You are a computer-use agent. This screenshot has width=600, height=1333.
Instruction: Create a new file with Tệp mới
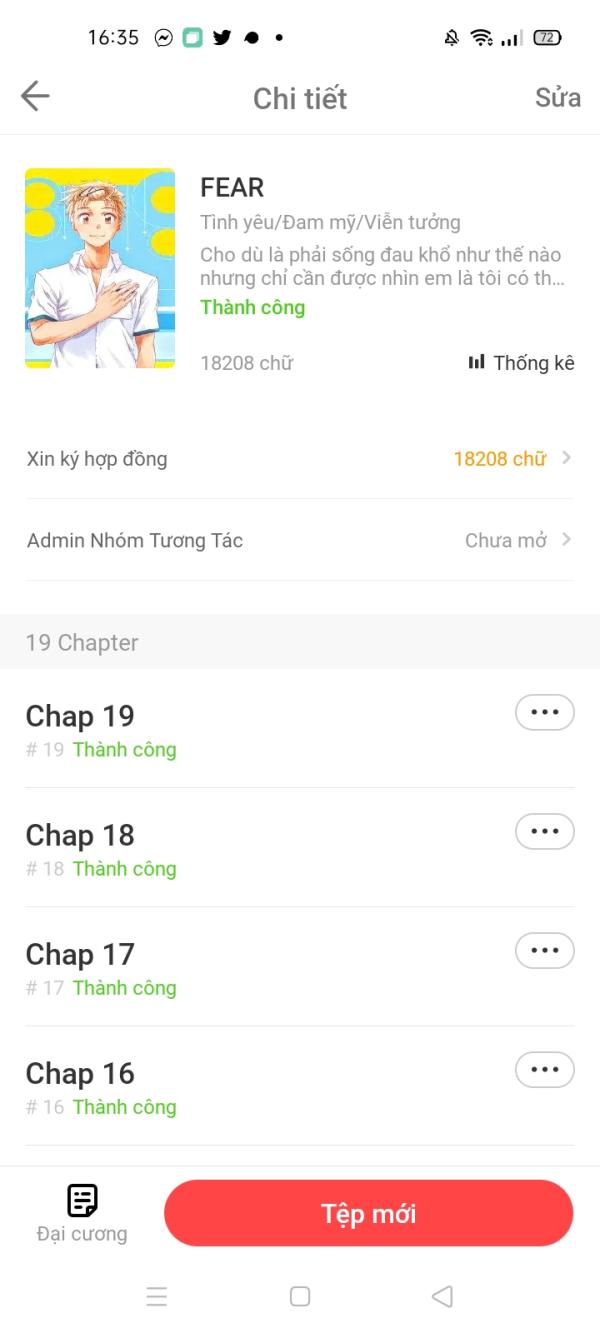pos(369,1213)
